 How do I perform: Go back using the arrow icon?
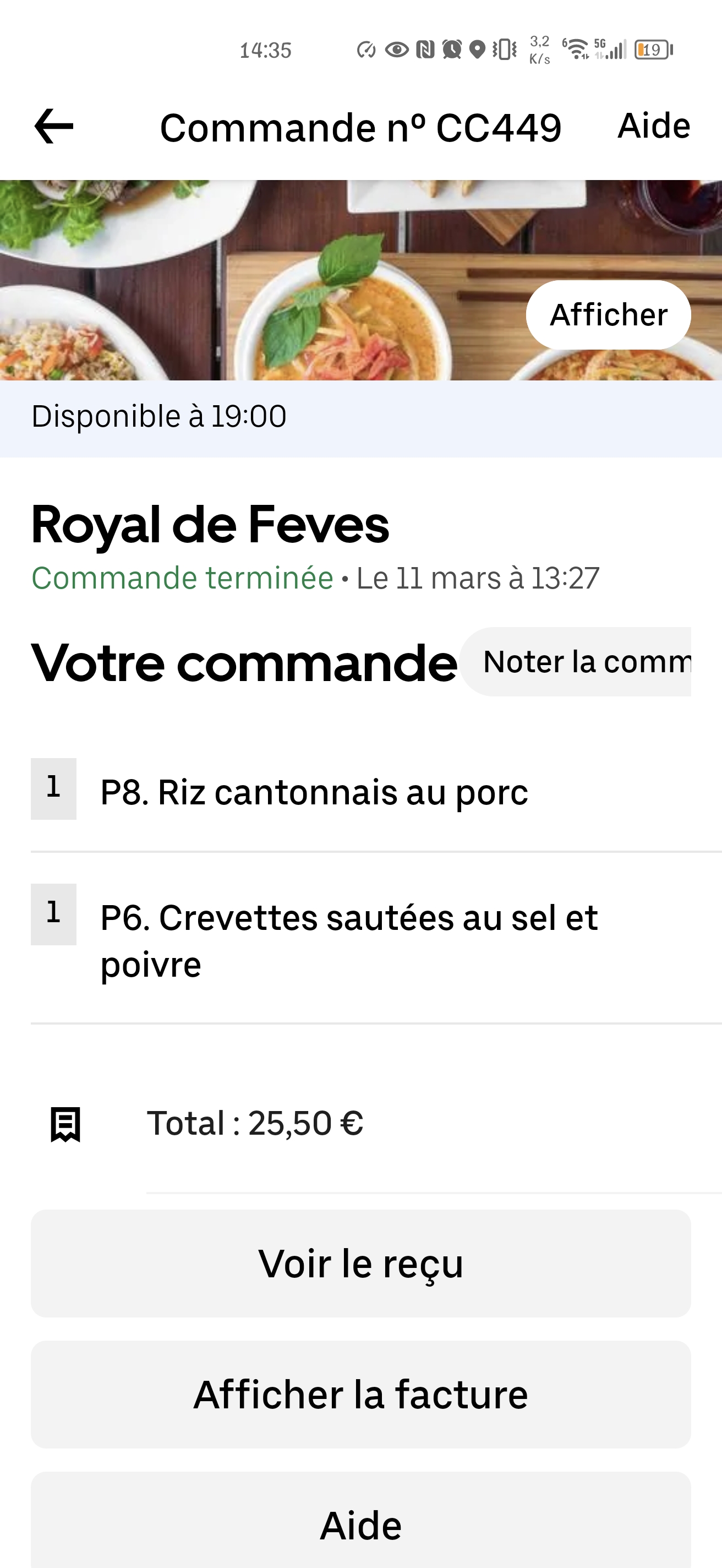tap(53, 127)
